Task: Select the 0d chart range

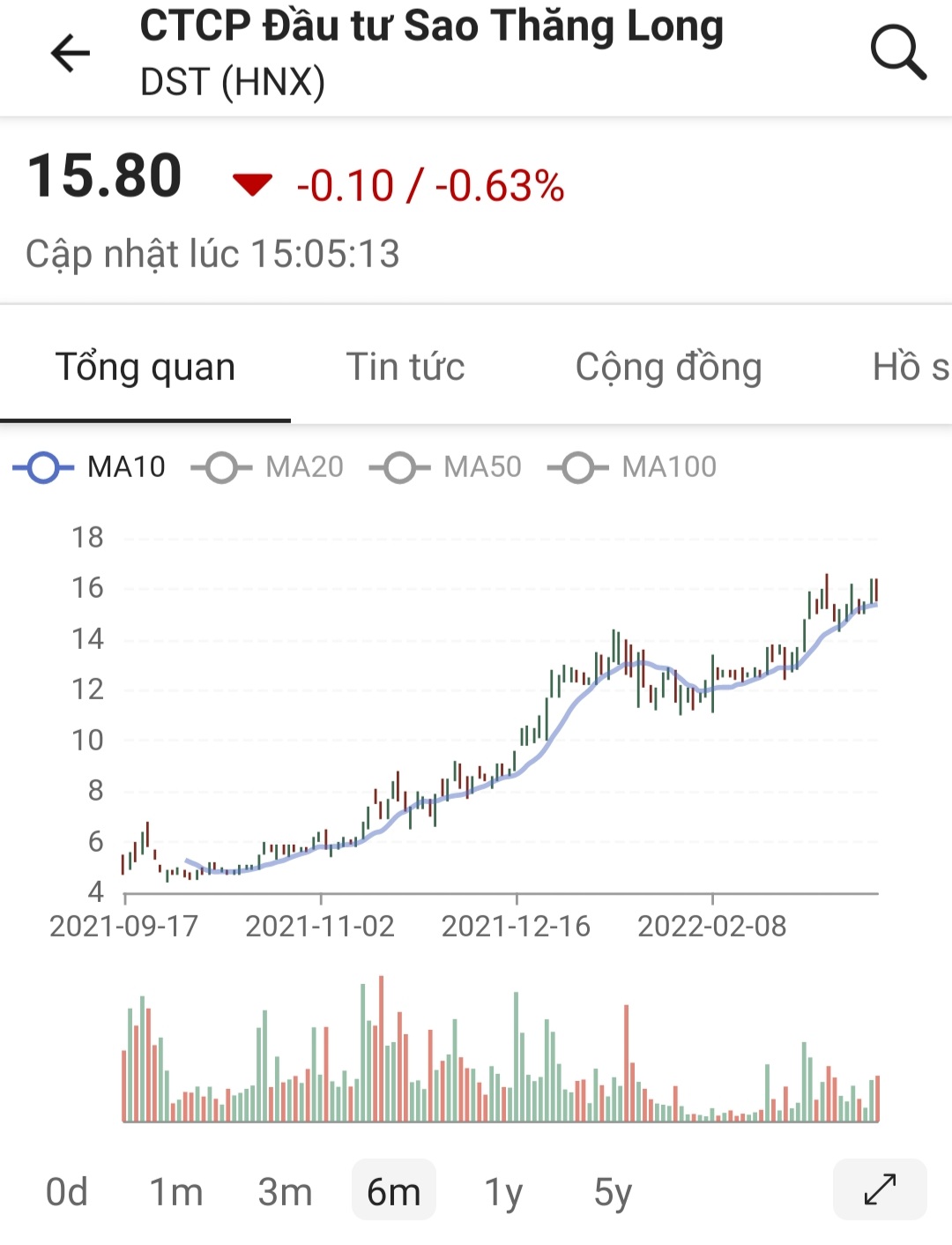Action: (67, 1191)
